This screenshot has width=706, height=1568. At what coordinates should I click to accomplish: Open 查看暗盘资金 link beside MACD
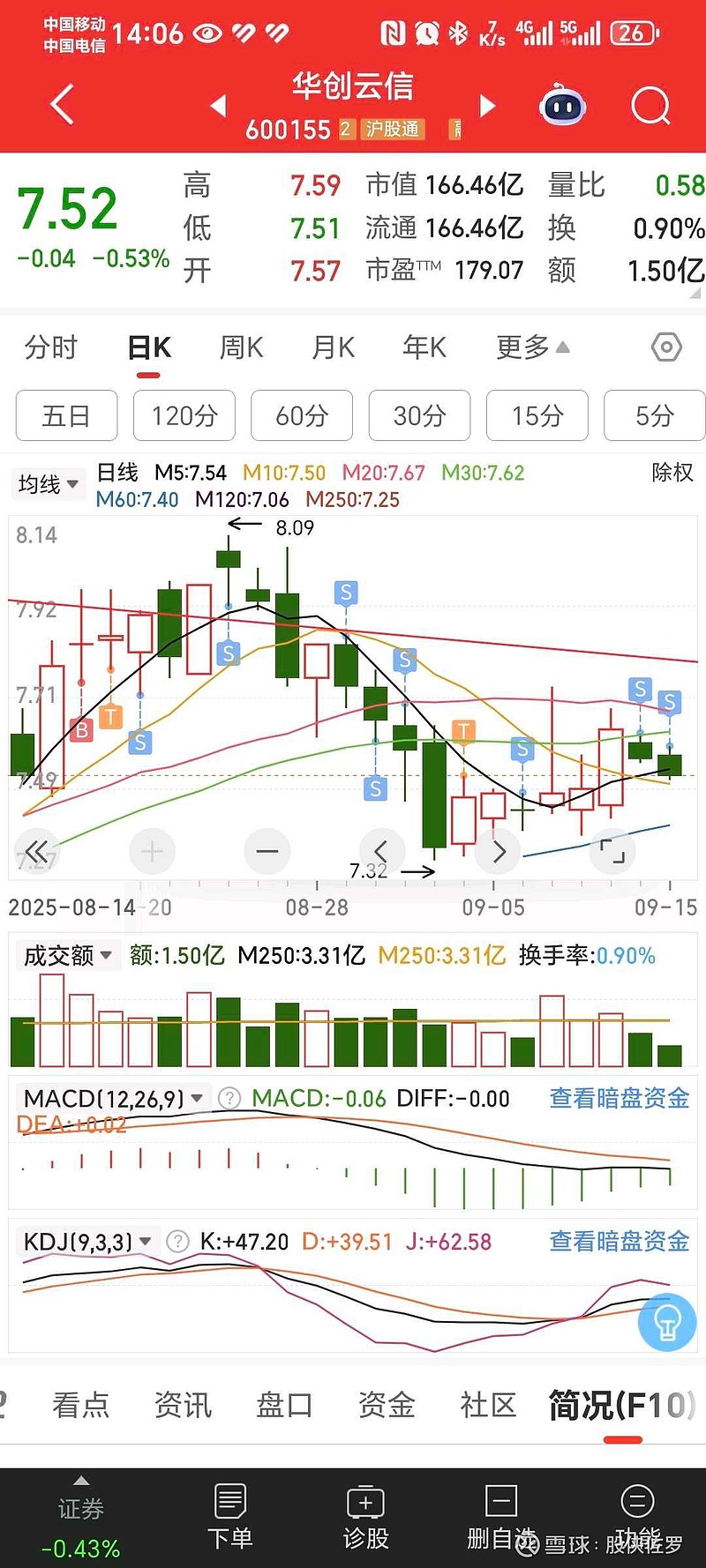(x=620, y=1098)
